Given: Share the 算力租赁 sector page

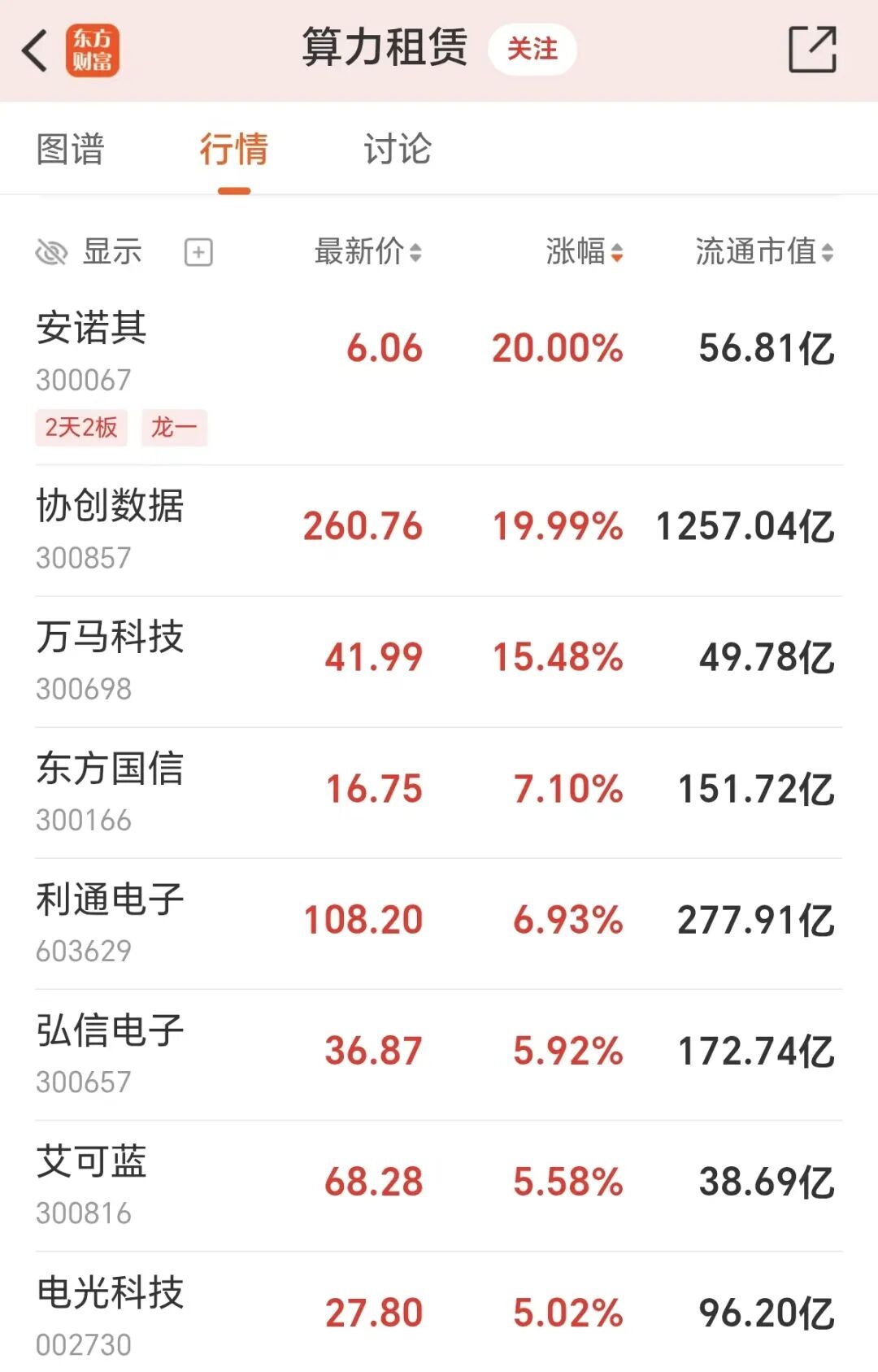Looking at the screenshot, I should coord(812,50).
